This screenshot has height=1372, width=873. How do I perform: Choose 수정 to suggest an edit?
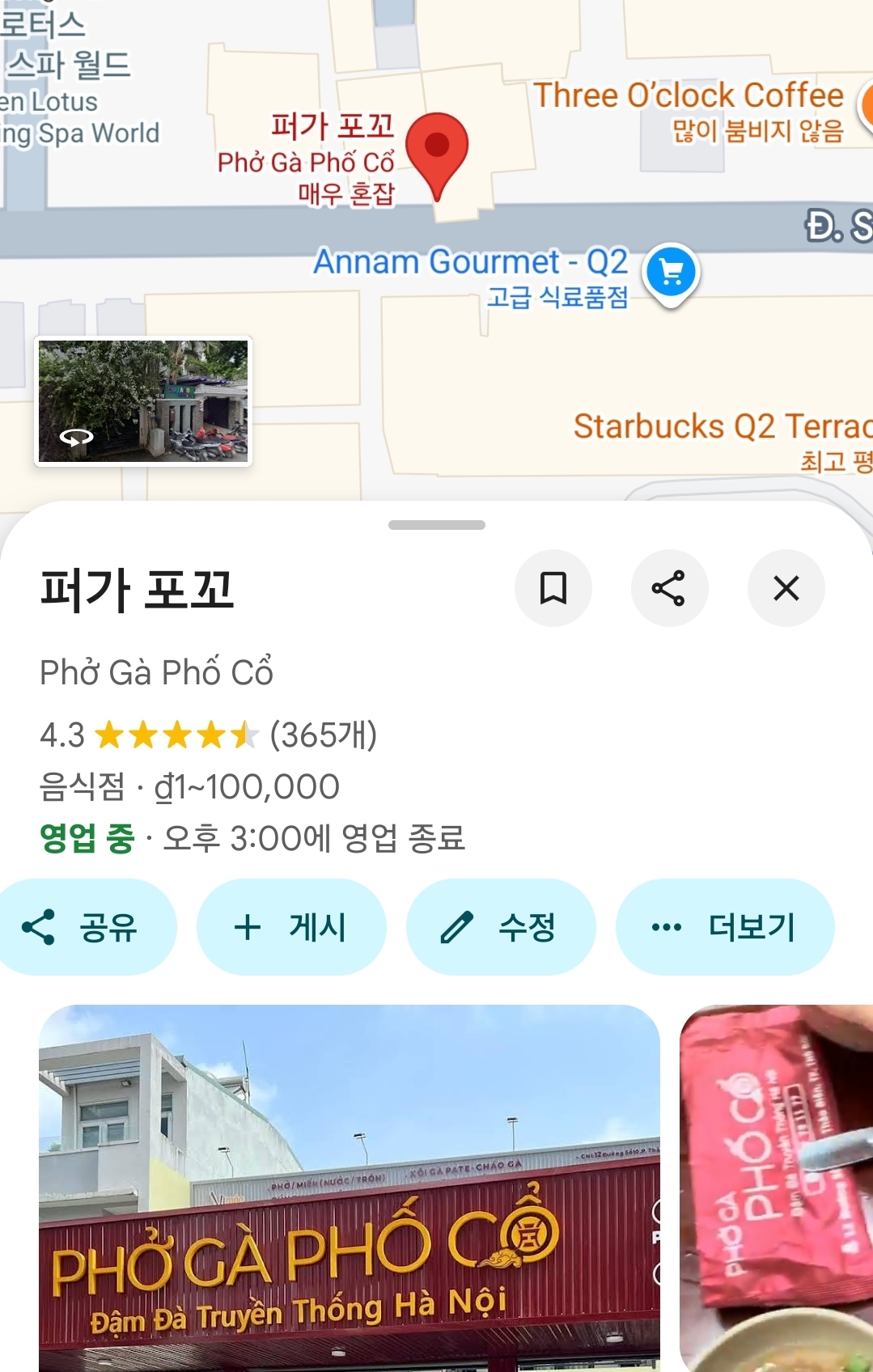(501, 927)
